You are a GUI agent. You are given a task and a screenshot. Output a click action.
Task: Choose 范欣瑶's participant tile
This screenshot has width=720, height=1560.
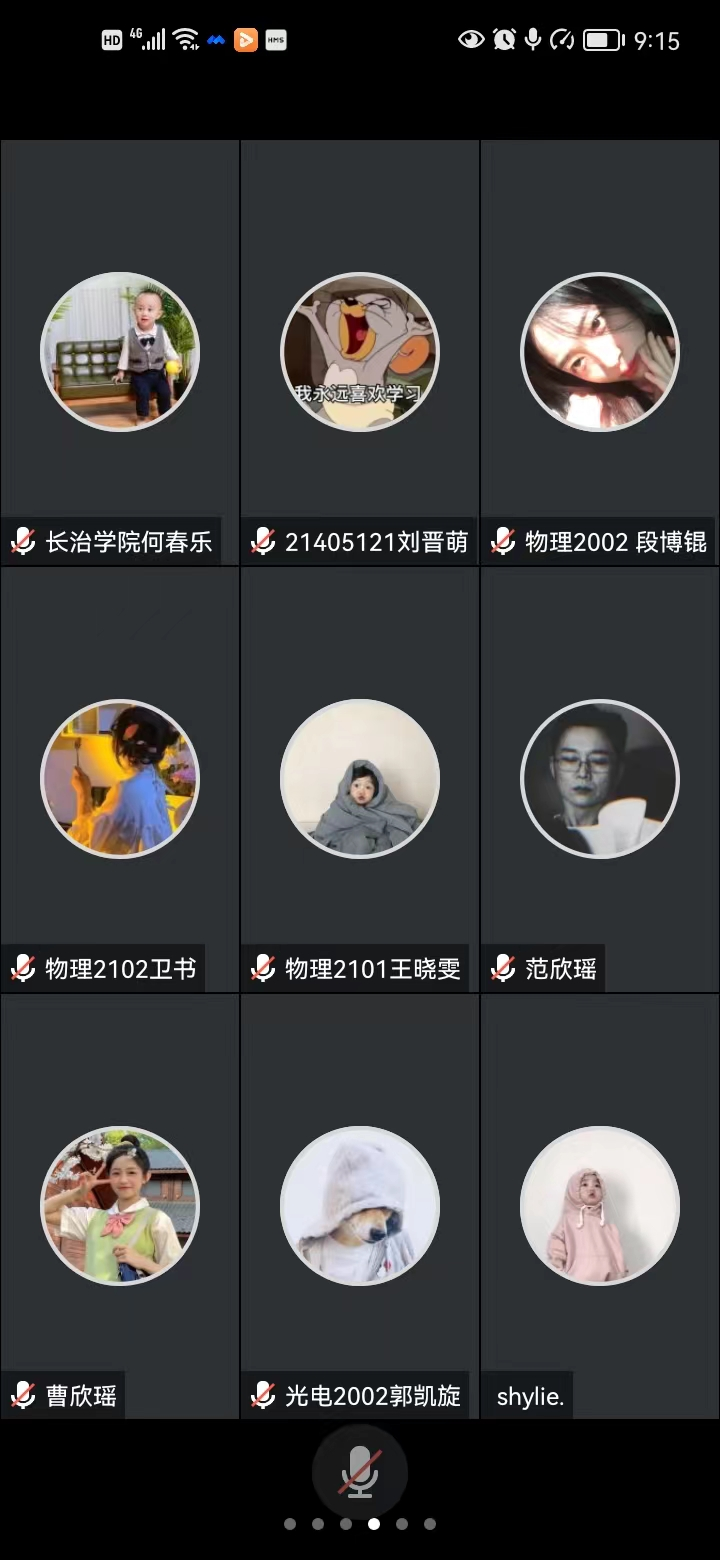[x=600, y=778]
